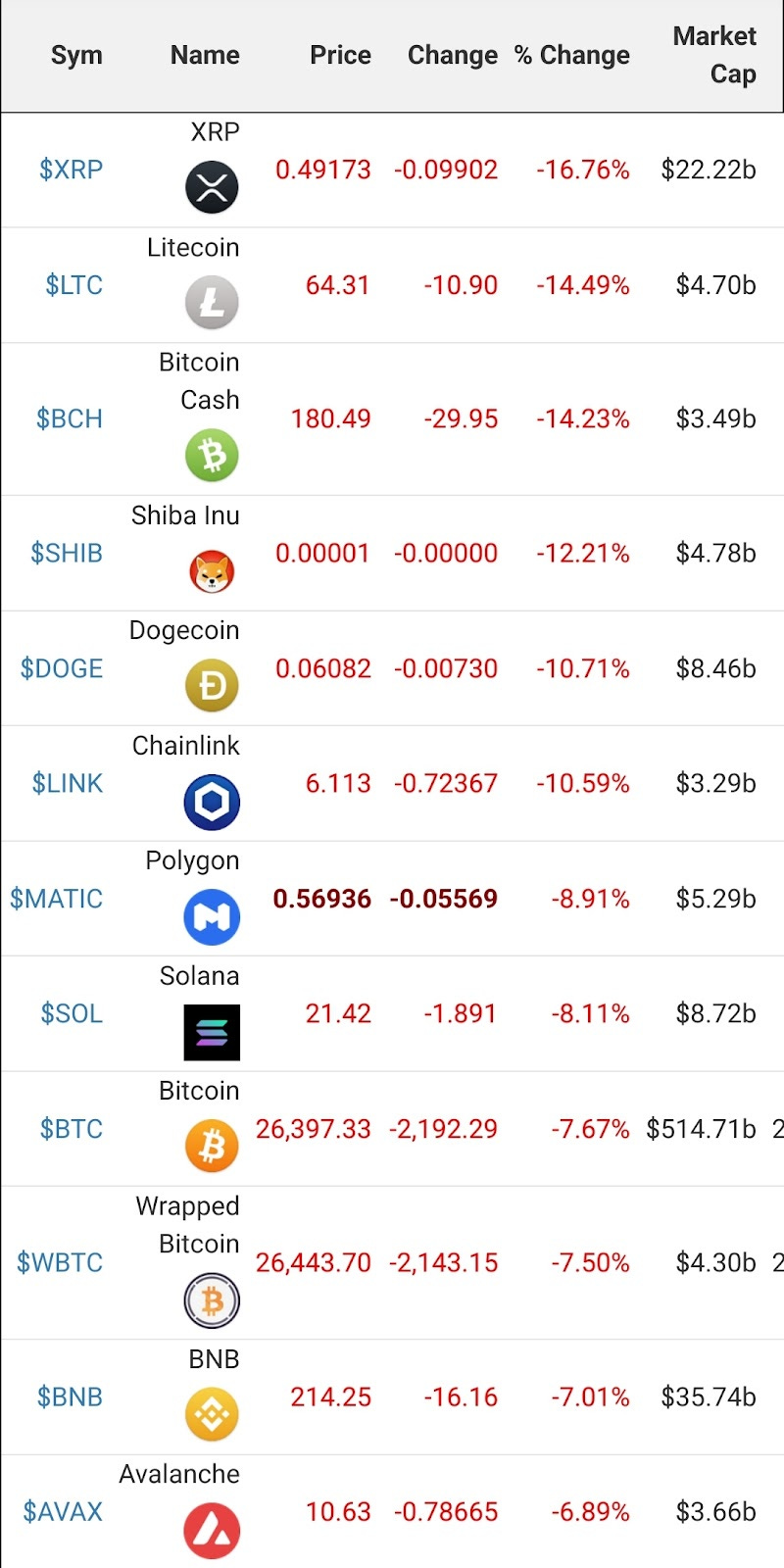Open the $LTC symbol link
The image size is (784, 1568).
[x=73, y=285]
